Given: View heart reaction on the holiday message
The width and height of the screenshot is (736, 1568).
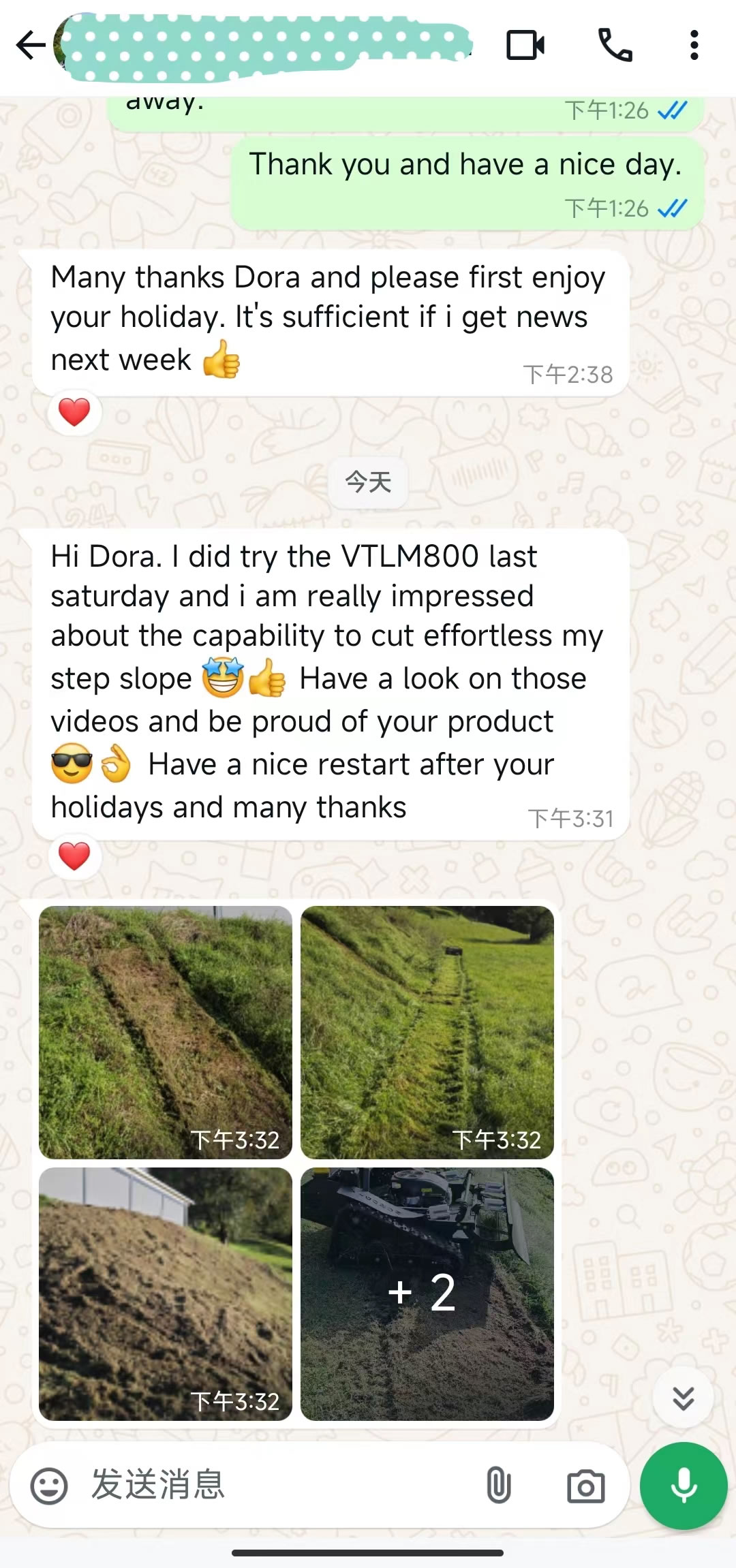Looking at the screenshot, I should click(x=74, y=412).
